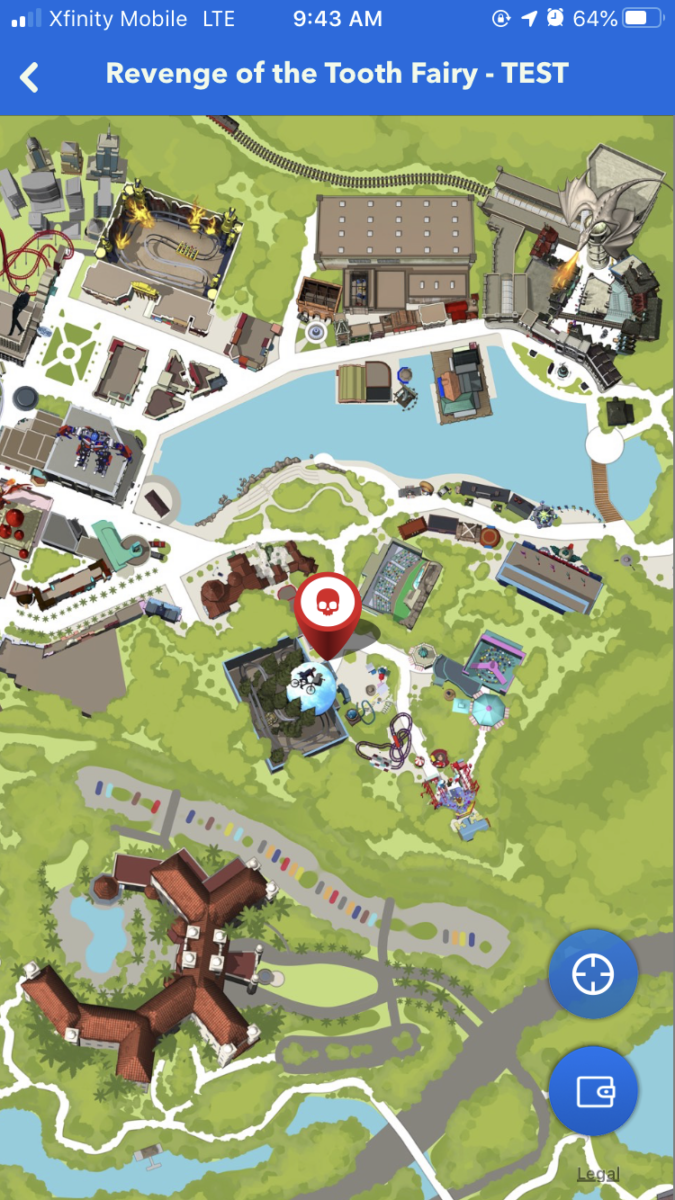Open the wallet button
Screen dimensions: 675x1200
pyautogui.click(x=592, y=1091)
